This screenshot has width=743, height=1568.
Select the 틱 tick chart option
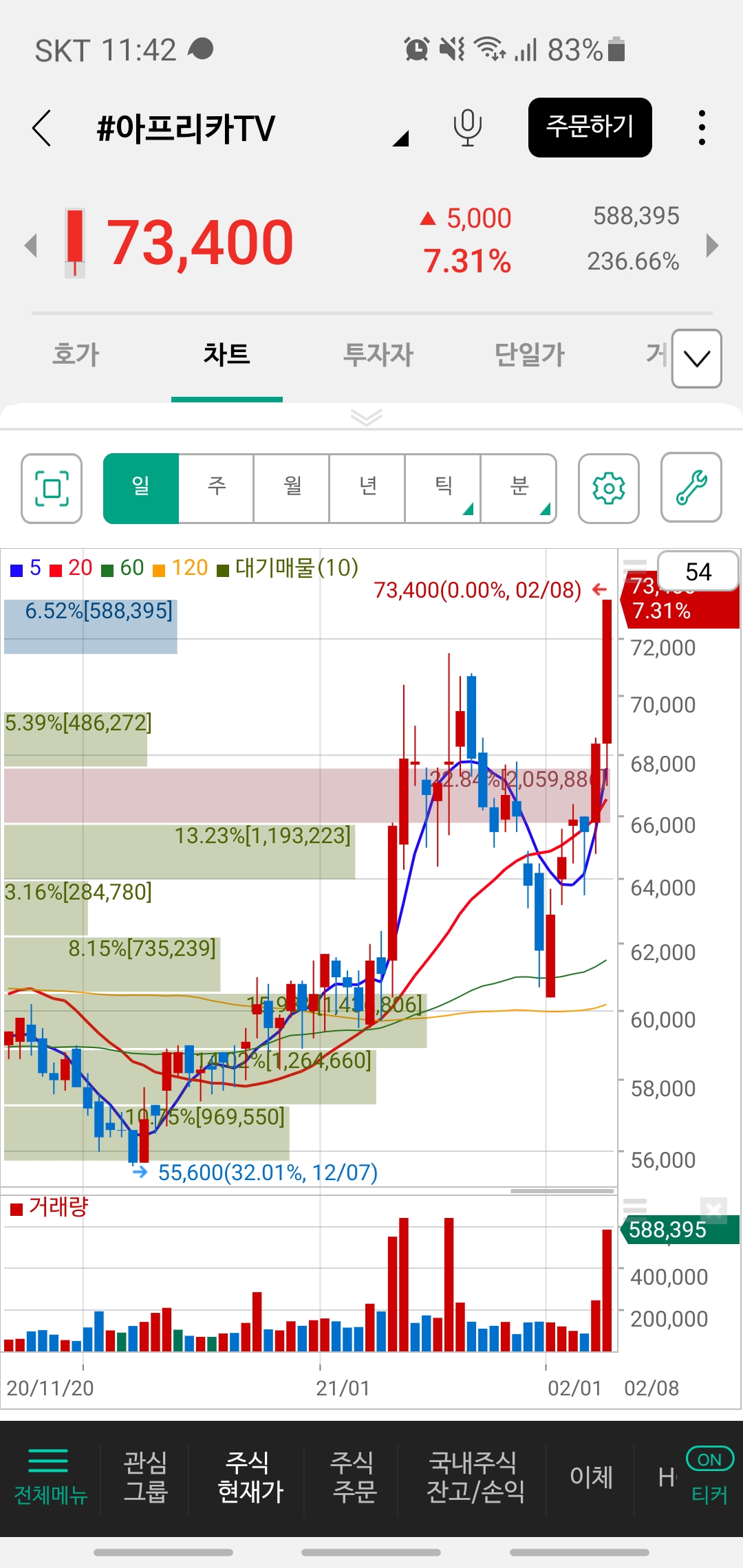[x=443, y=488]
